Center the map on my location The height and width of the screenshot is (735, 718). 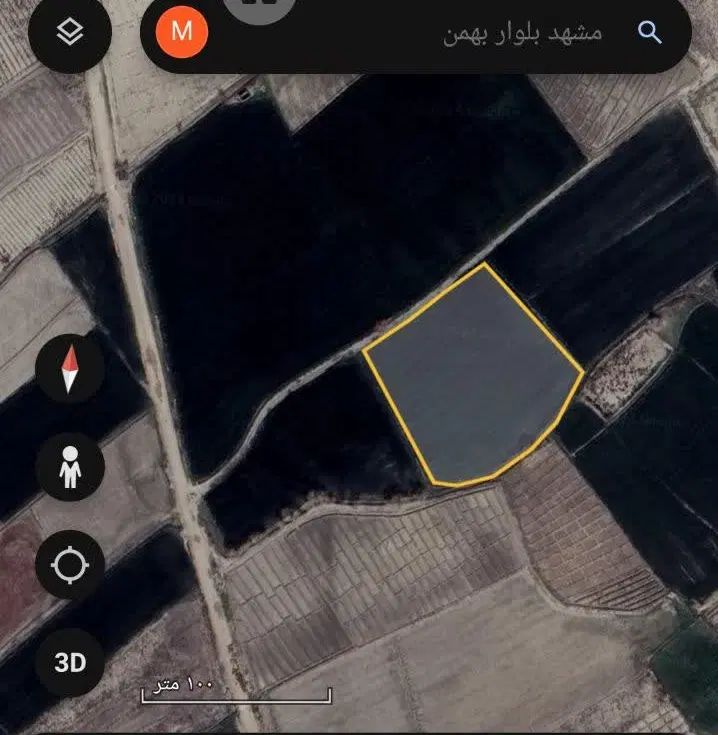[69, 566]
